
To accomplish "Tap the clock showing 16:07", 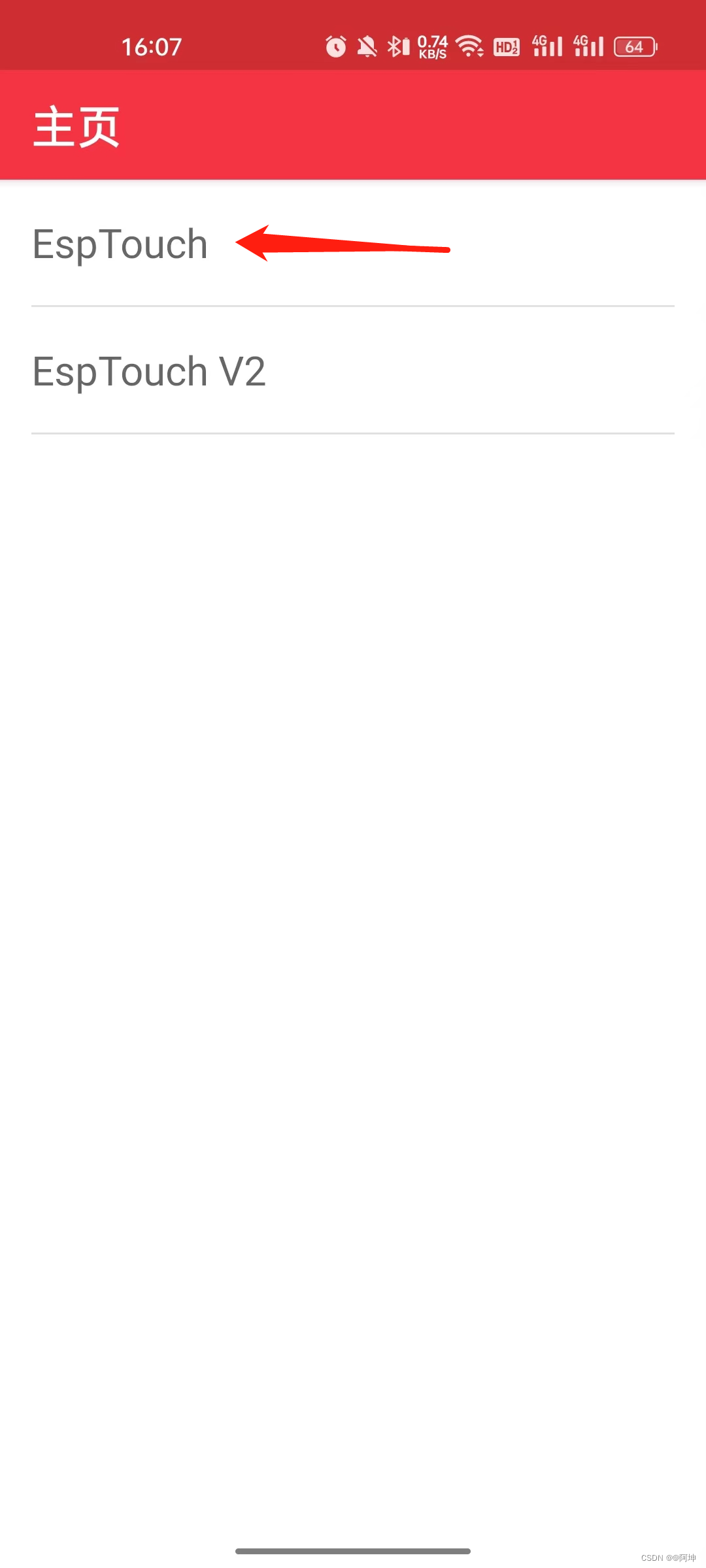I will tap(152, 46).
